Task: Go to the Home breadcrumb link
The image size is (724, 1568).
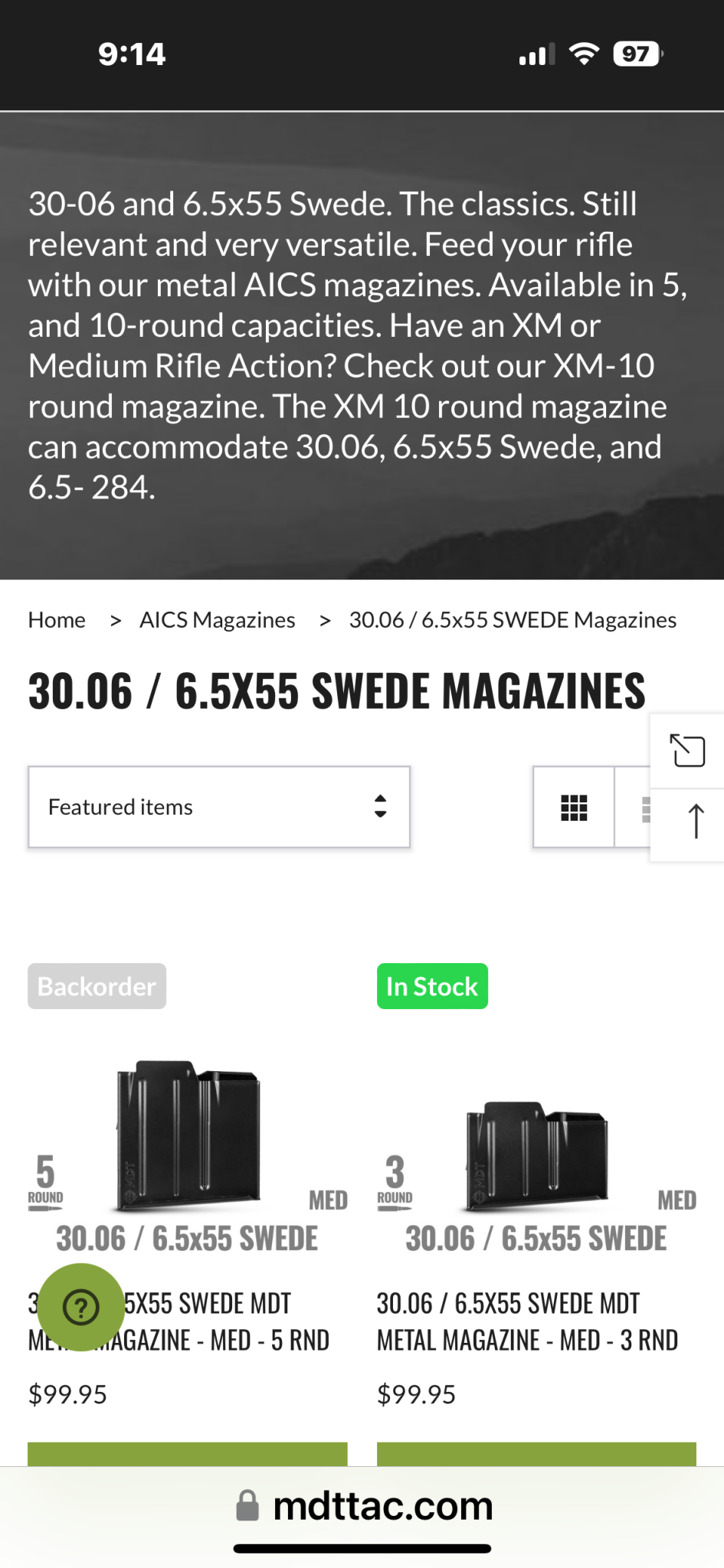Action: pos(57,620)
